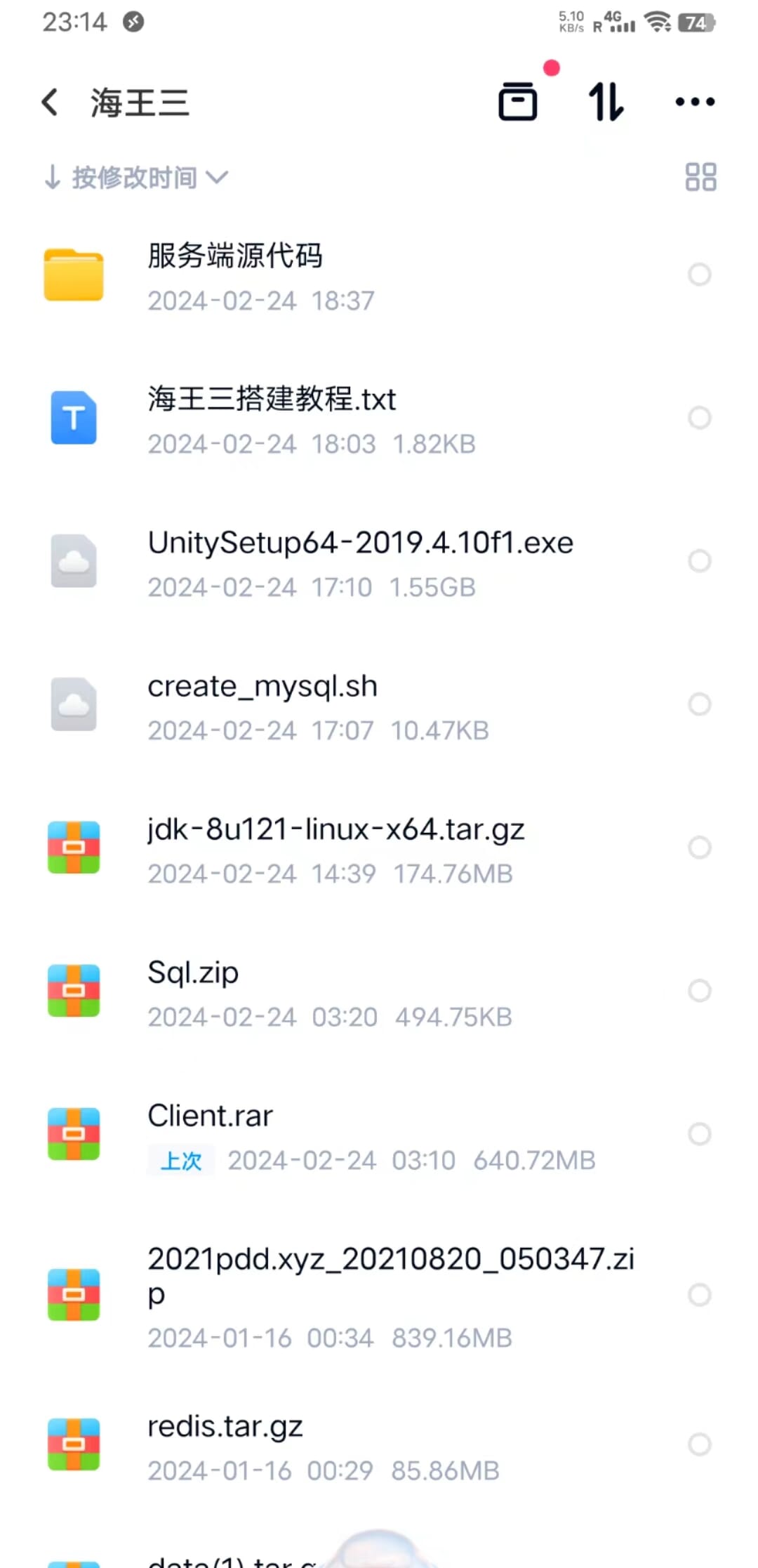Select the Client.rar checkbox
Screen dimensions: 758x1568
pos(699,1134)
